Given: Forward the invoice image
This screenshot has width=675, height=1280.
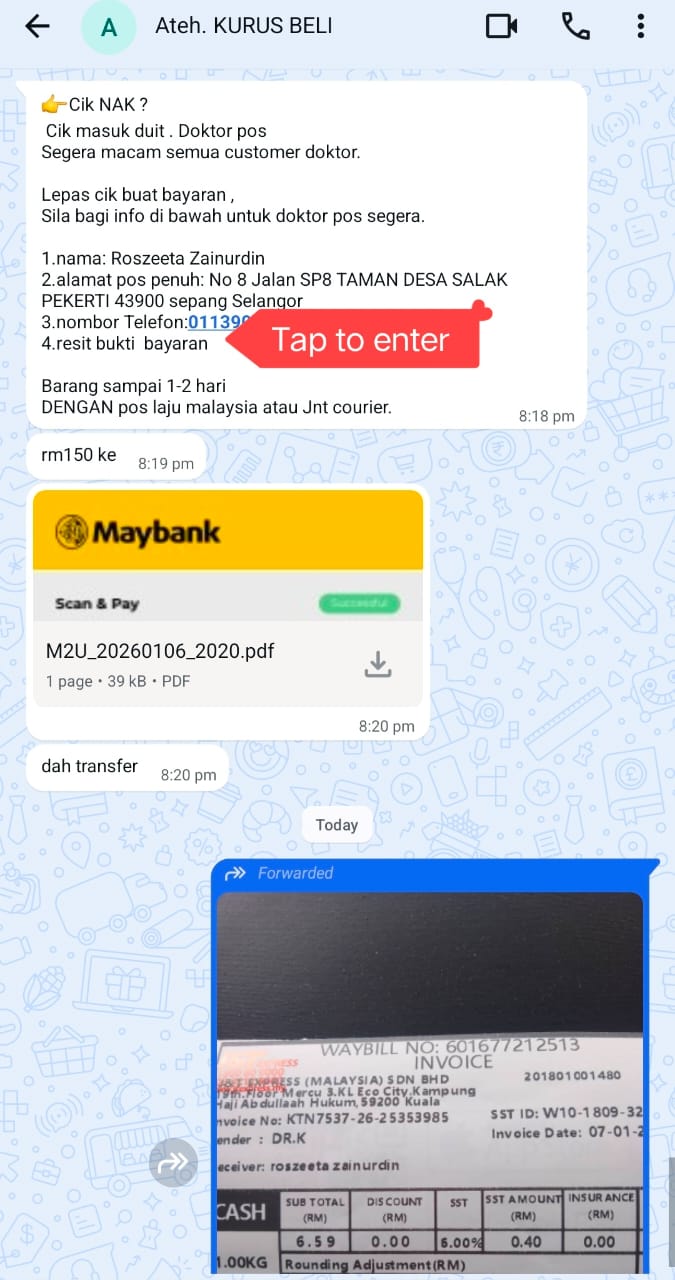Looking at the screenshot, I should click(173, 1162).
